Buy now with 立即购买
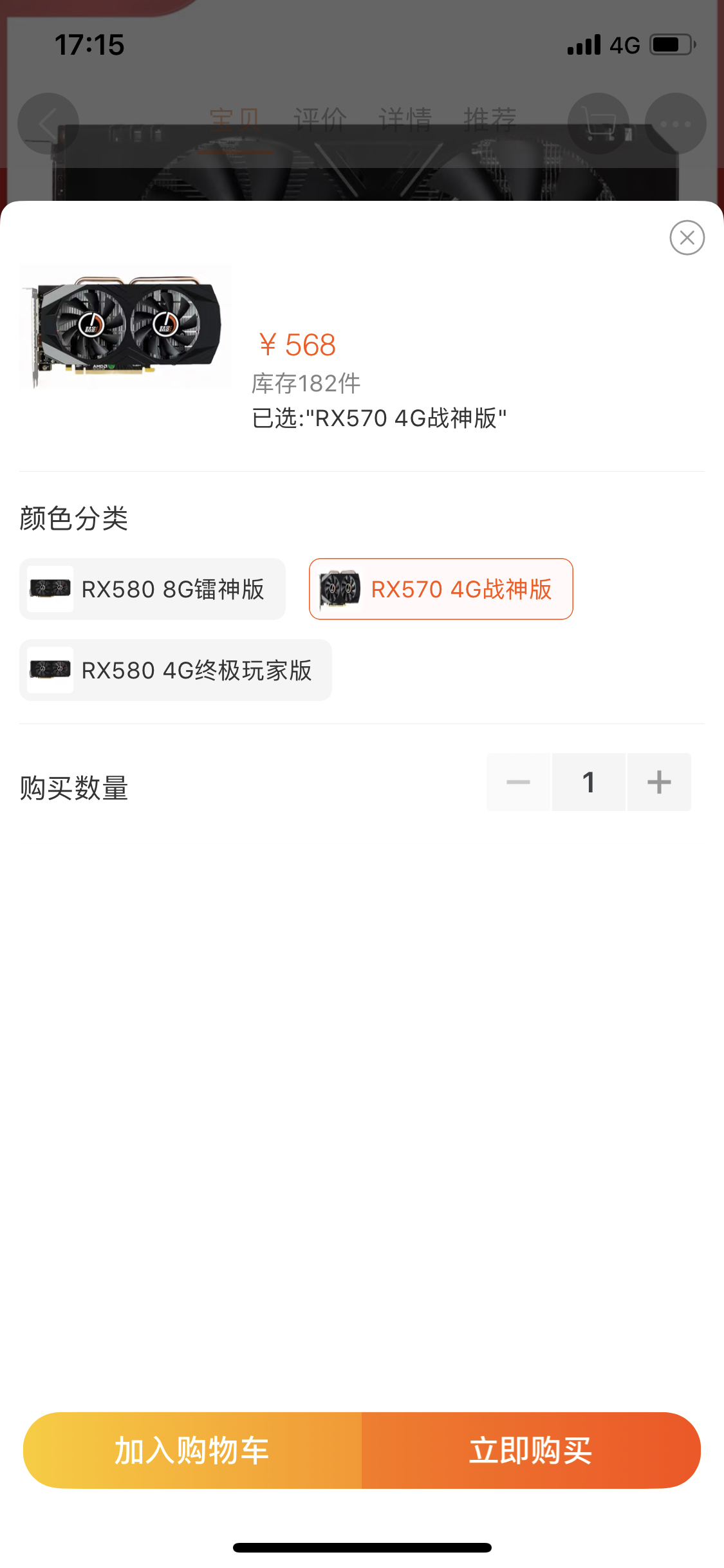Viewport: 724px width, 1568px height. (x=531, y=1450)
